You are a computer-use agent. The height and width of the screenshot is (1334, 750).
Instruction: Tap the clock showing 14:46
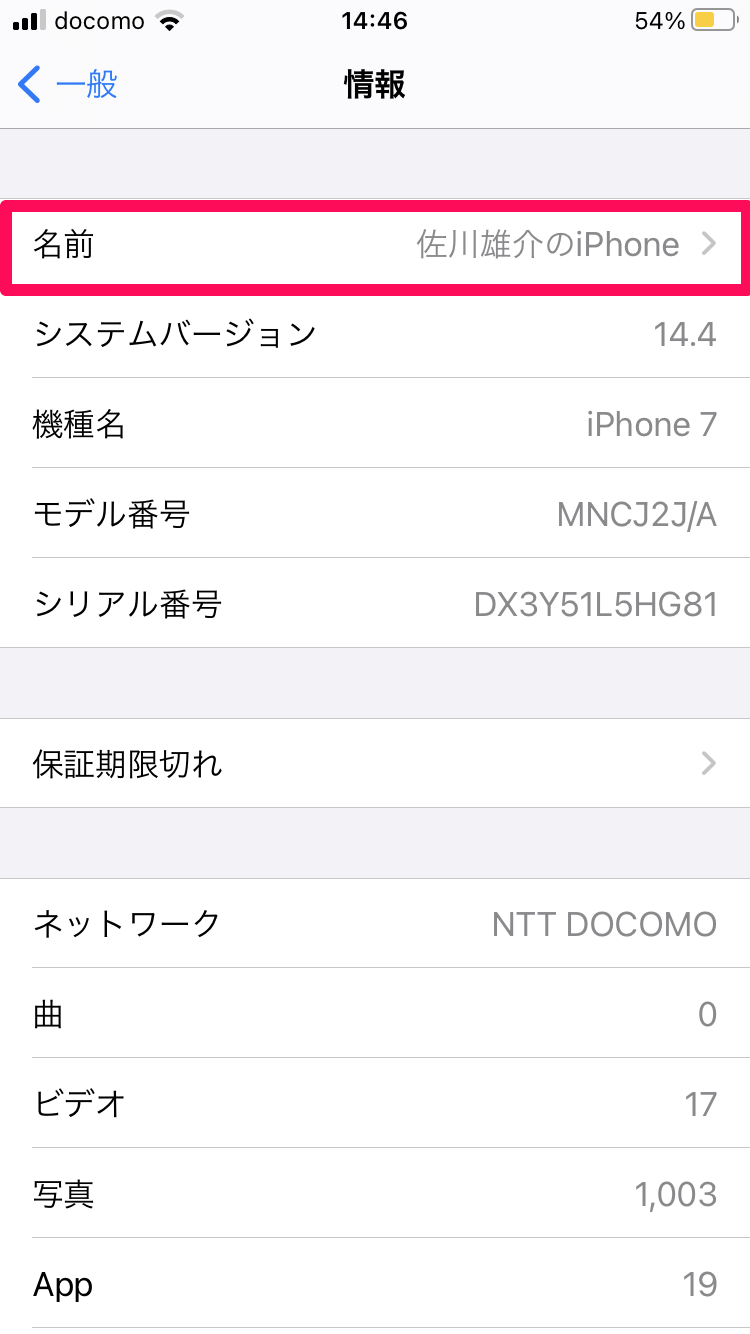coord(375,19)
